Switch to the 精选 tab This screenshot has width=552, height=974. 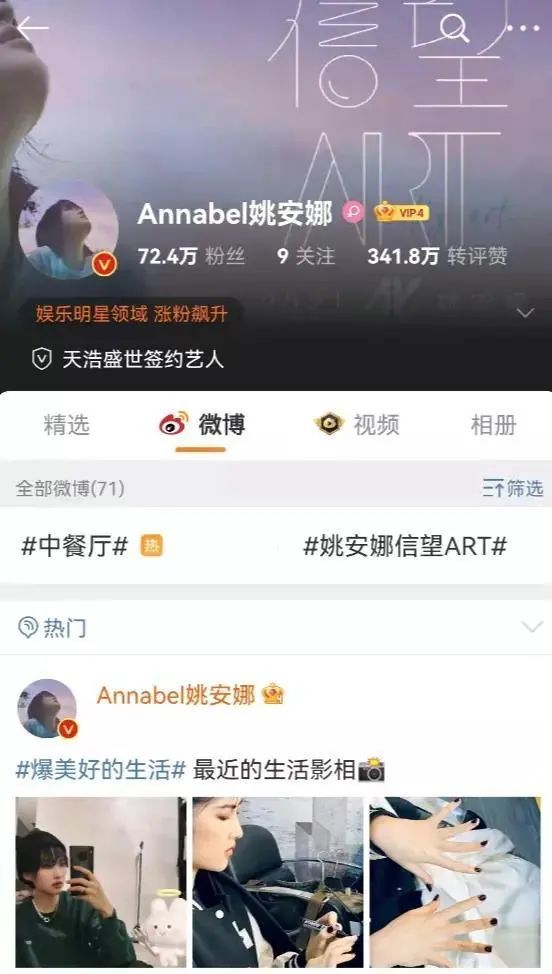tap(66, 425)
